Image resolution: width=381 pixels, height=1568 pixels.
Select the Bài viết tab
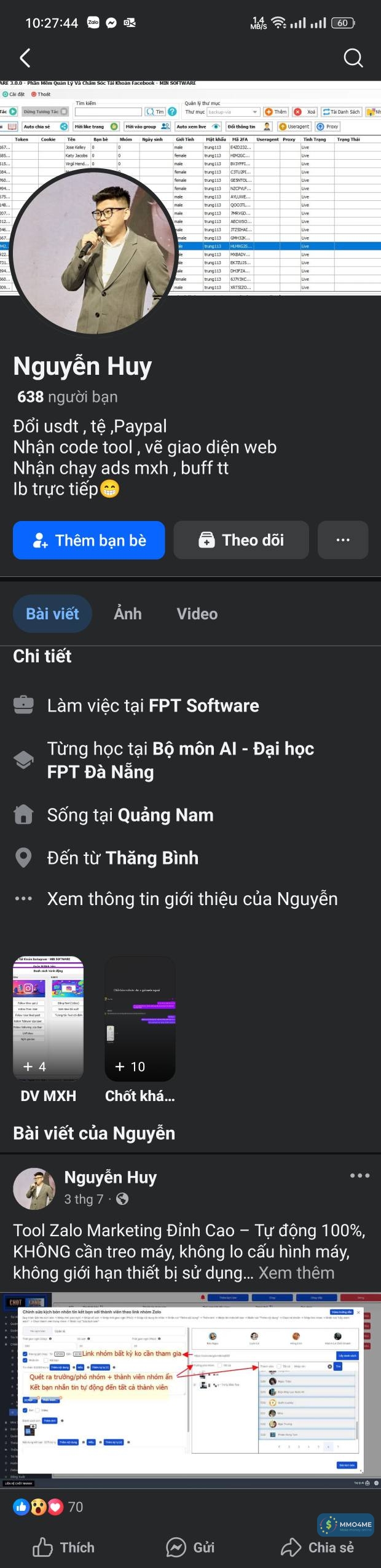[52, 614]
